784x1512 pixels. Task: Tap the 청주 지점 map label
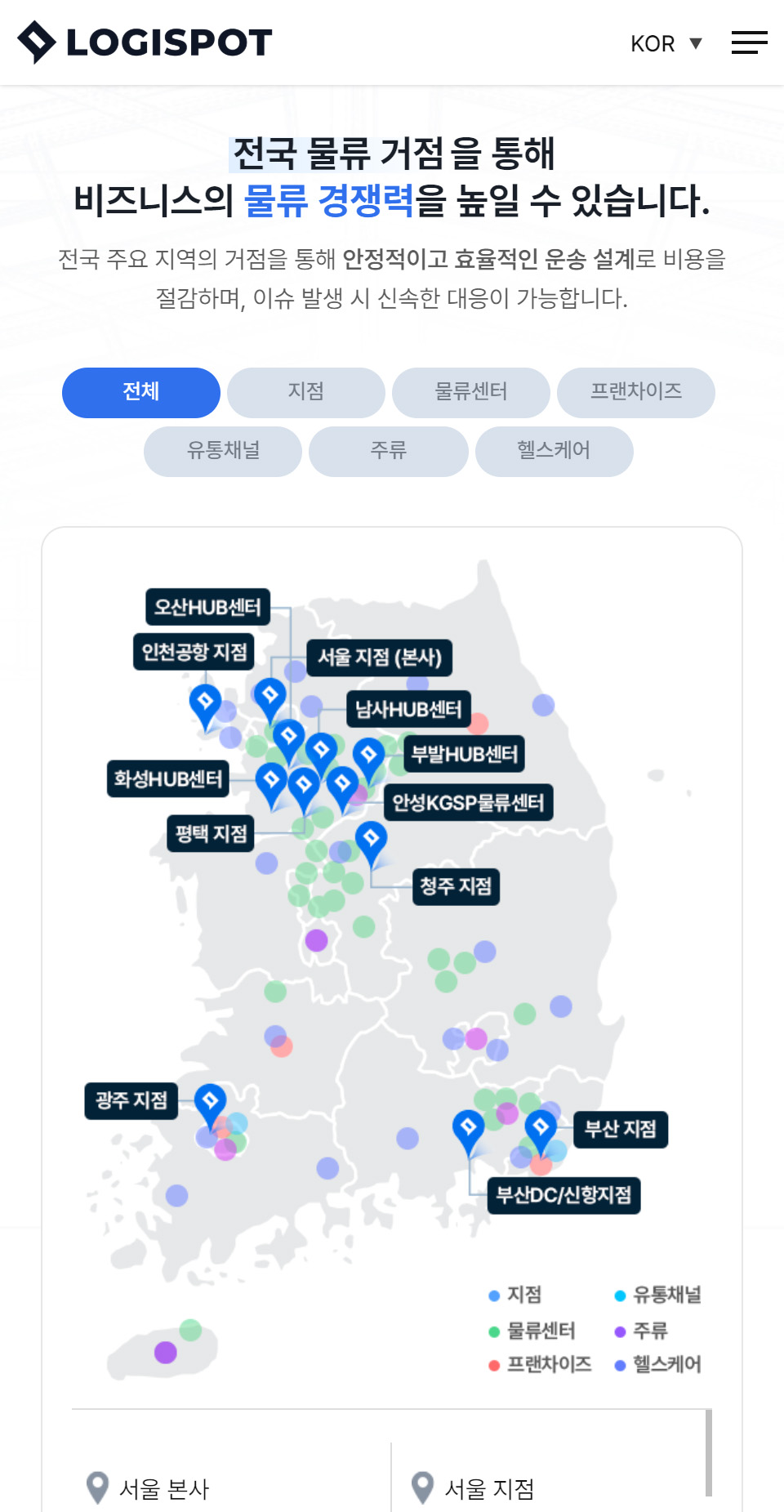pos(456,886)
